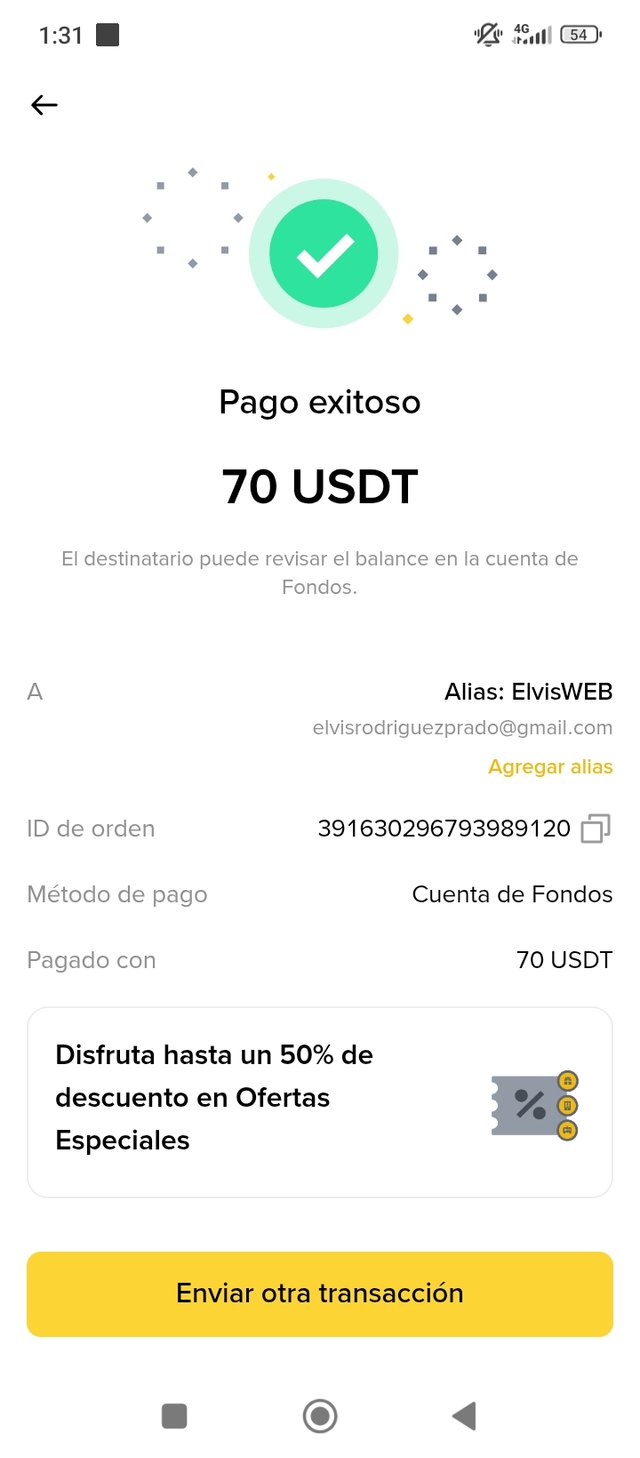This screenshot has height=1458, width=640.
Task: Go back using the top arrow
Action: click(x=44, y=105)
